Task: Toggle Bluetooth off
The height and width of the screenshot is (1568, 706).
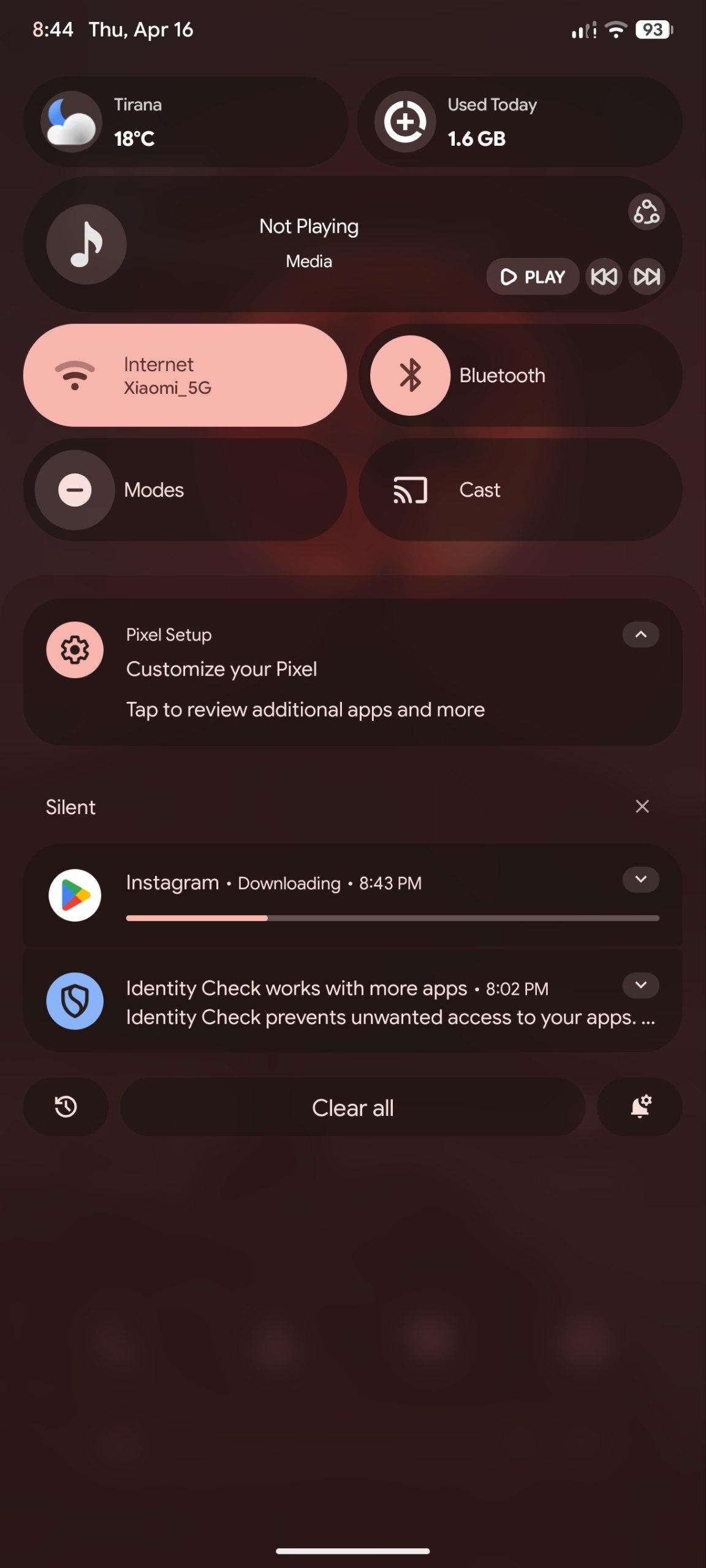Action: [410, 375]
